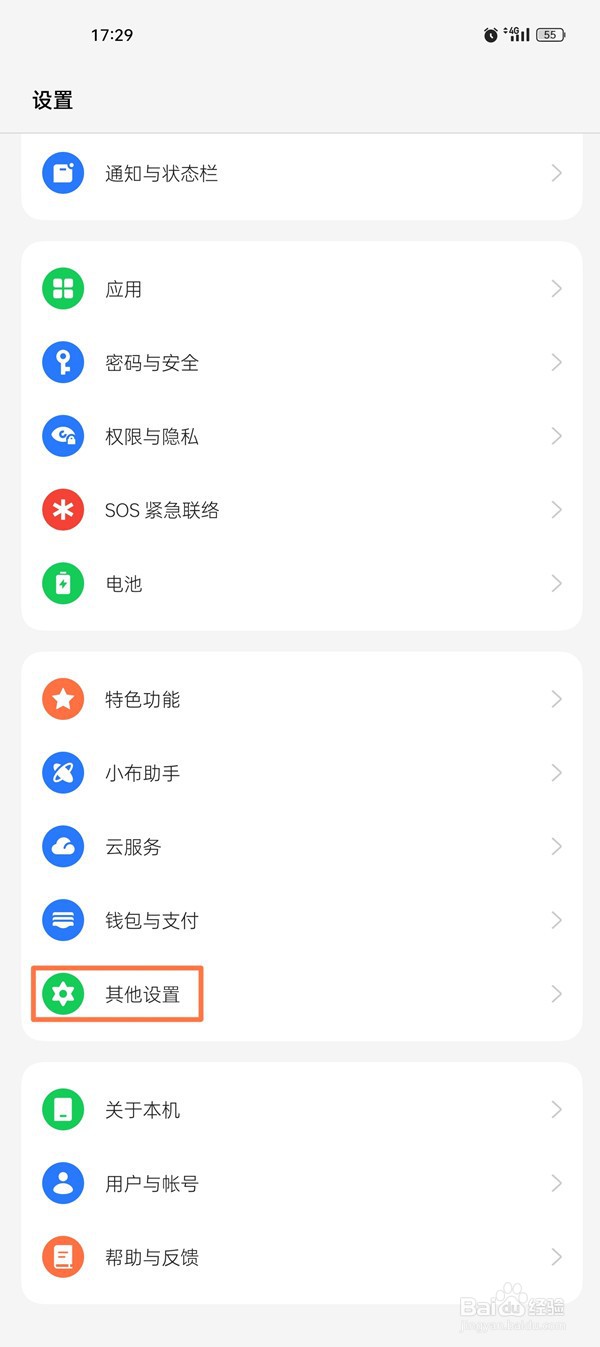
Task: Open 帮助与反馈
Action: click(x=301, y=1257)
